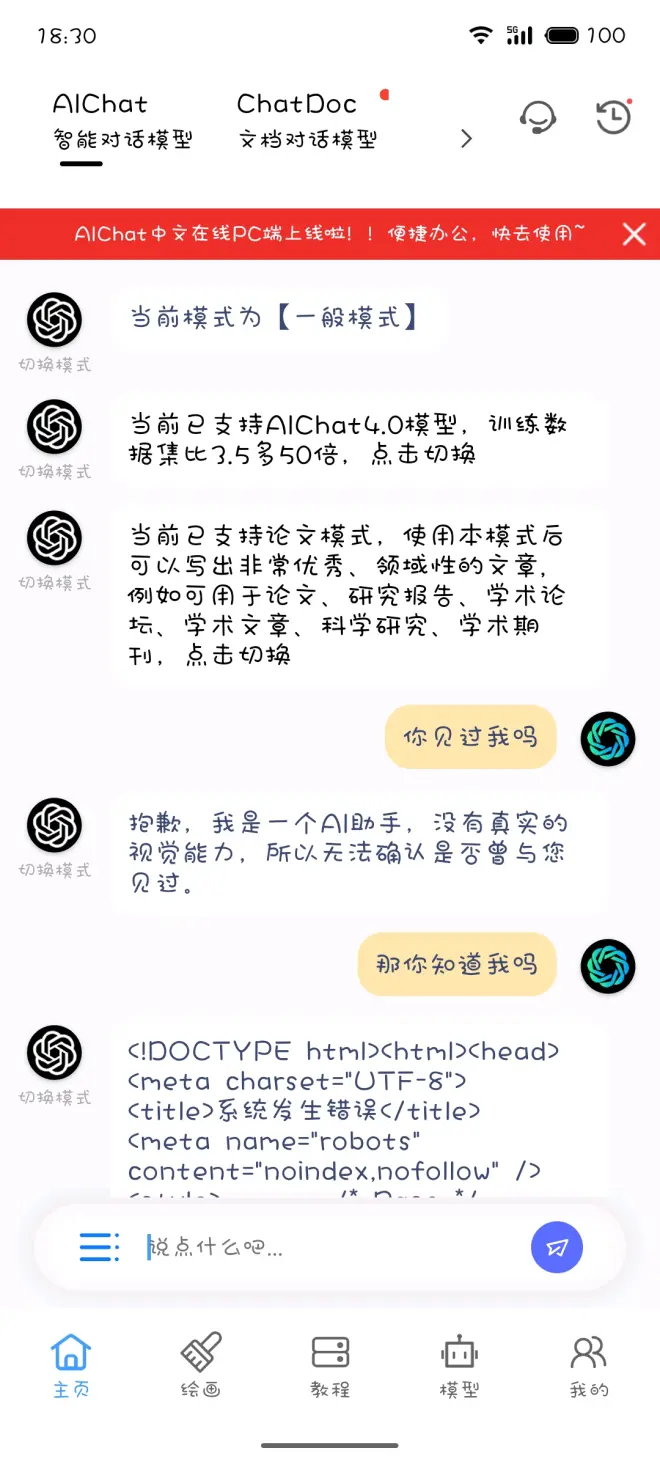Focus the 说点什么吧 text input field
This screenshot has width=660, height=1467.
coord(330,1247)
